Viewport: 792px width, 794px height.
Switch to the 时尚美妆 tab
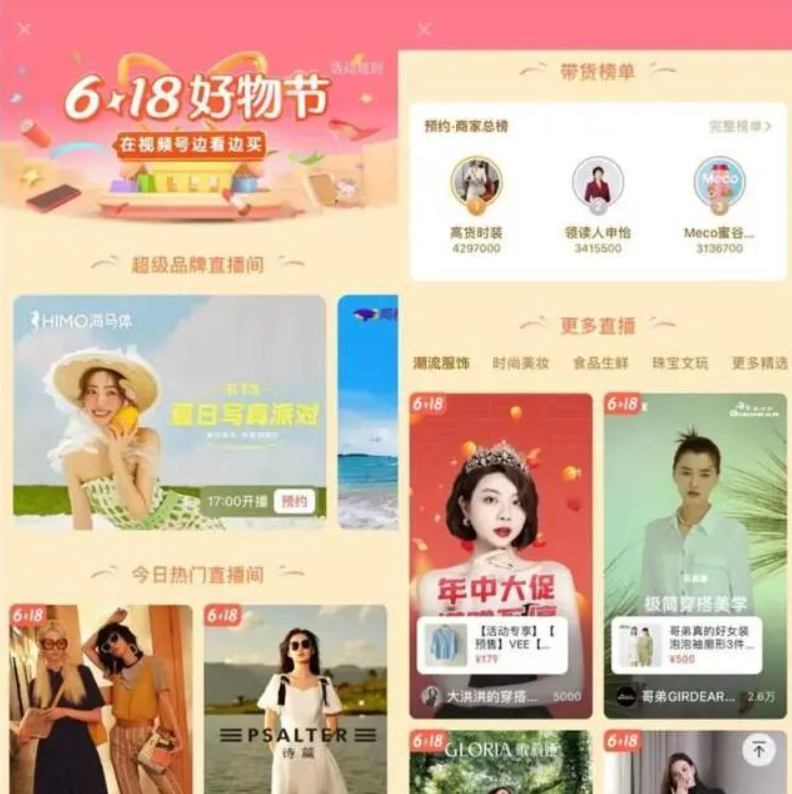[520, 364]
